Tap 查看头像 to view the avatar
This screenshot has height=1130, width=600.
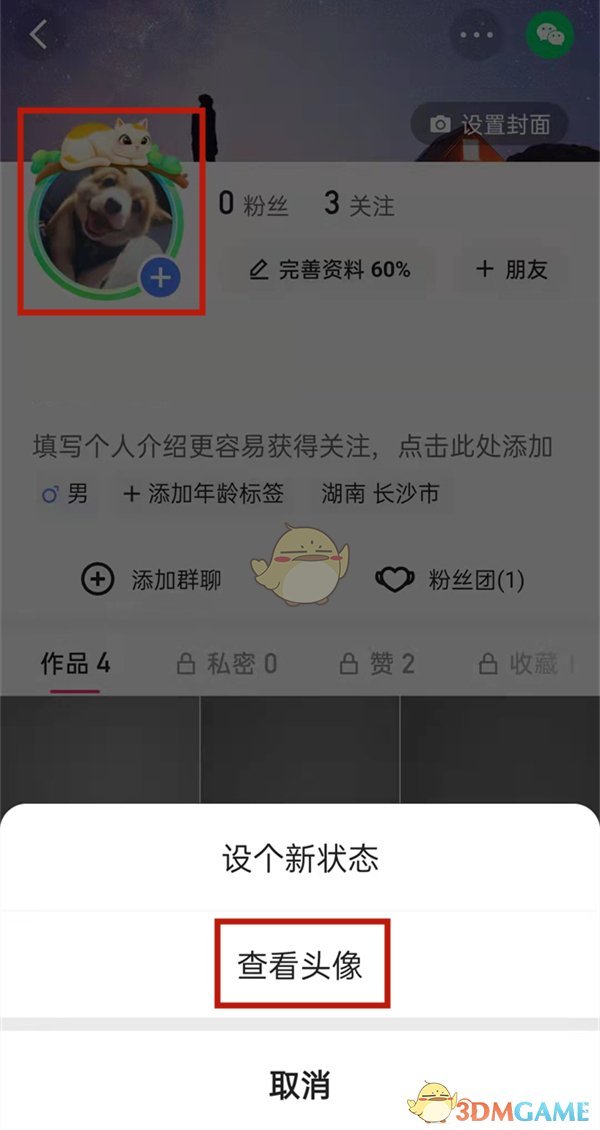click(x=300, y=965)
